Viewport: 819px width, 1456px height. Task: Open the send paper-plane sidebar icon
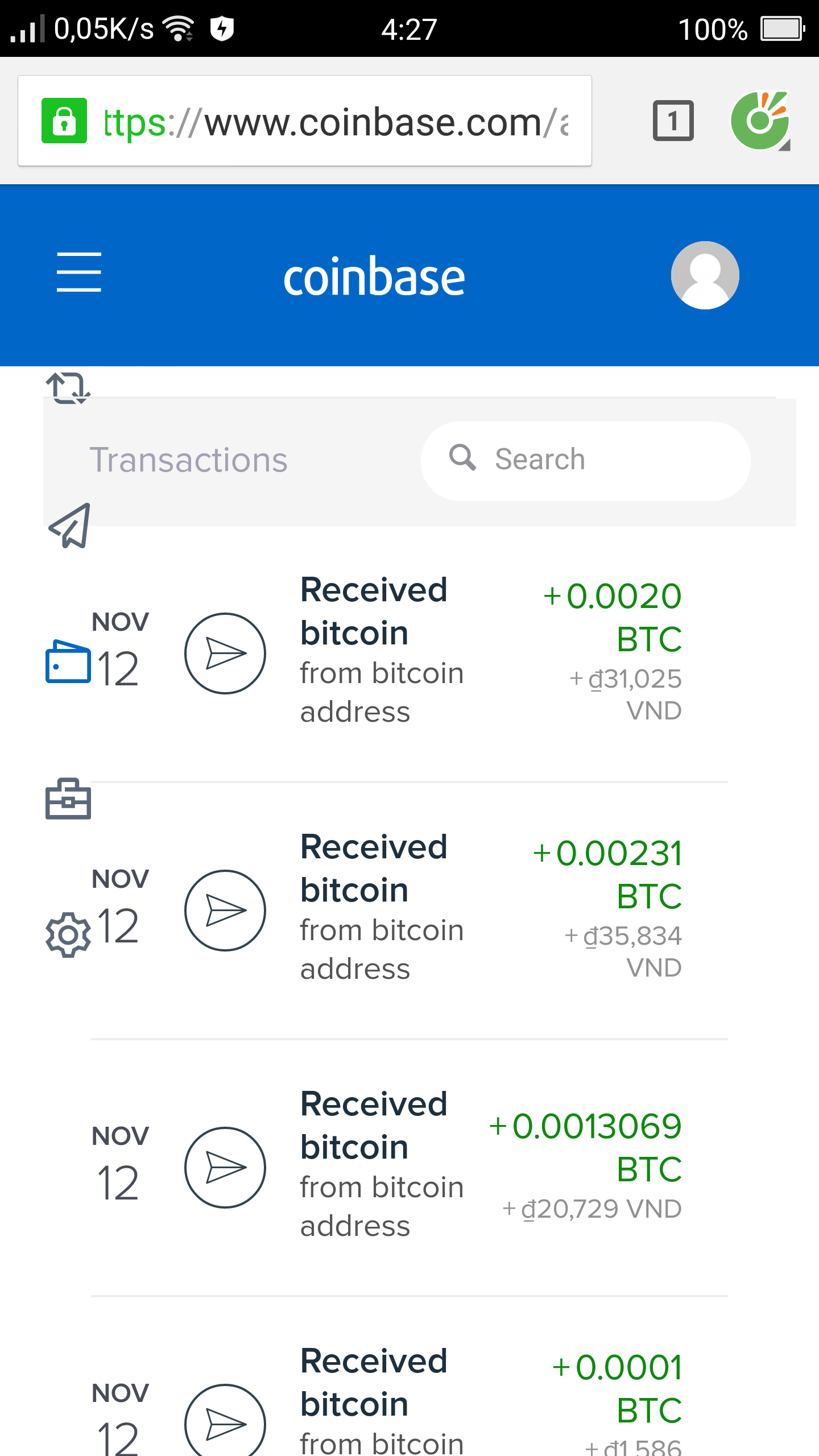coord(70,526)
